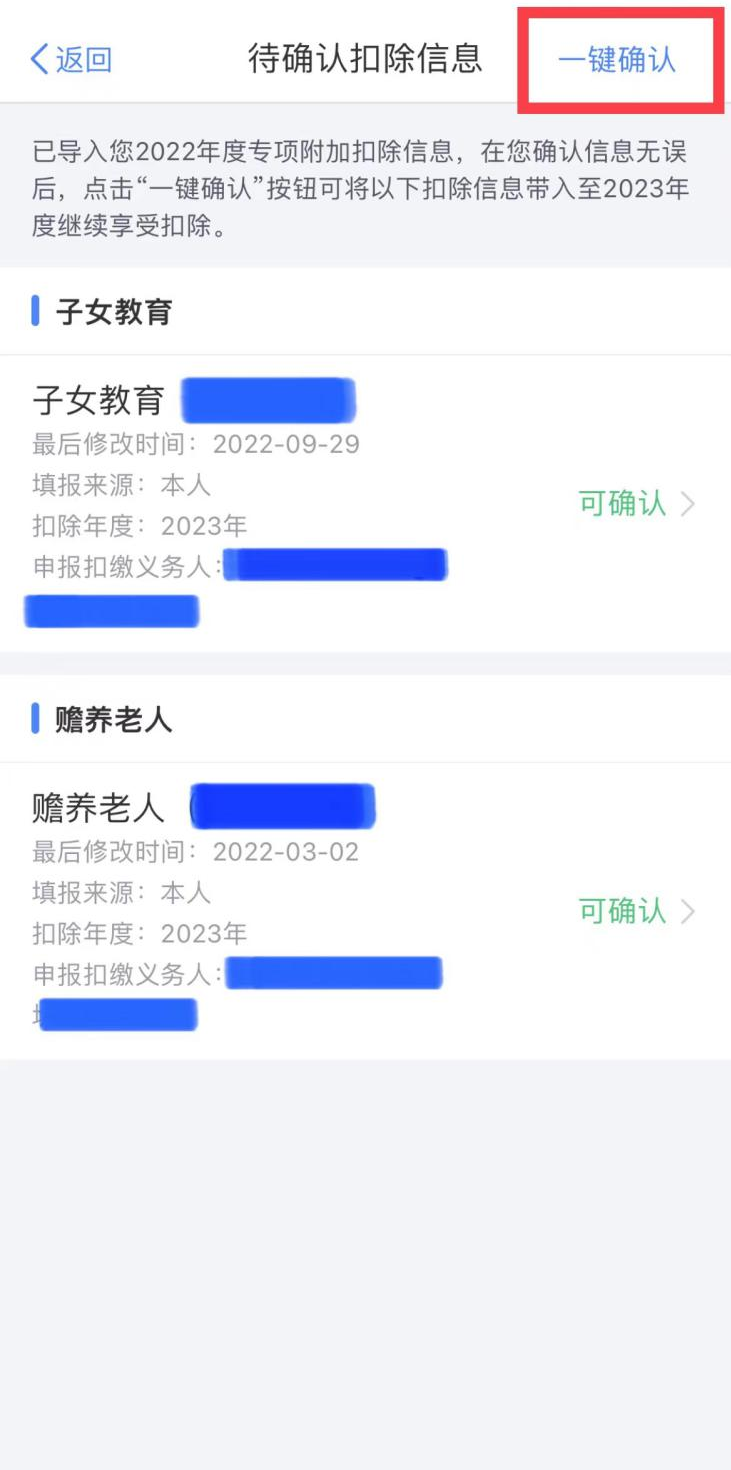
Task: Tap 一键确认 to confirm all deductions
Action: click(x=617, y=60)
